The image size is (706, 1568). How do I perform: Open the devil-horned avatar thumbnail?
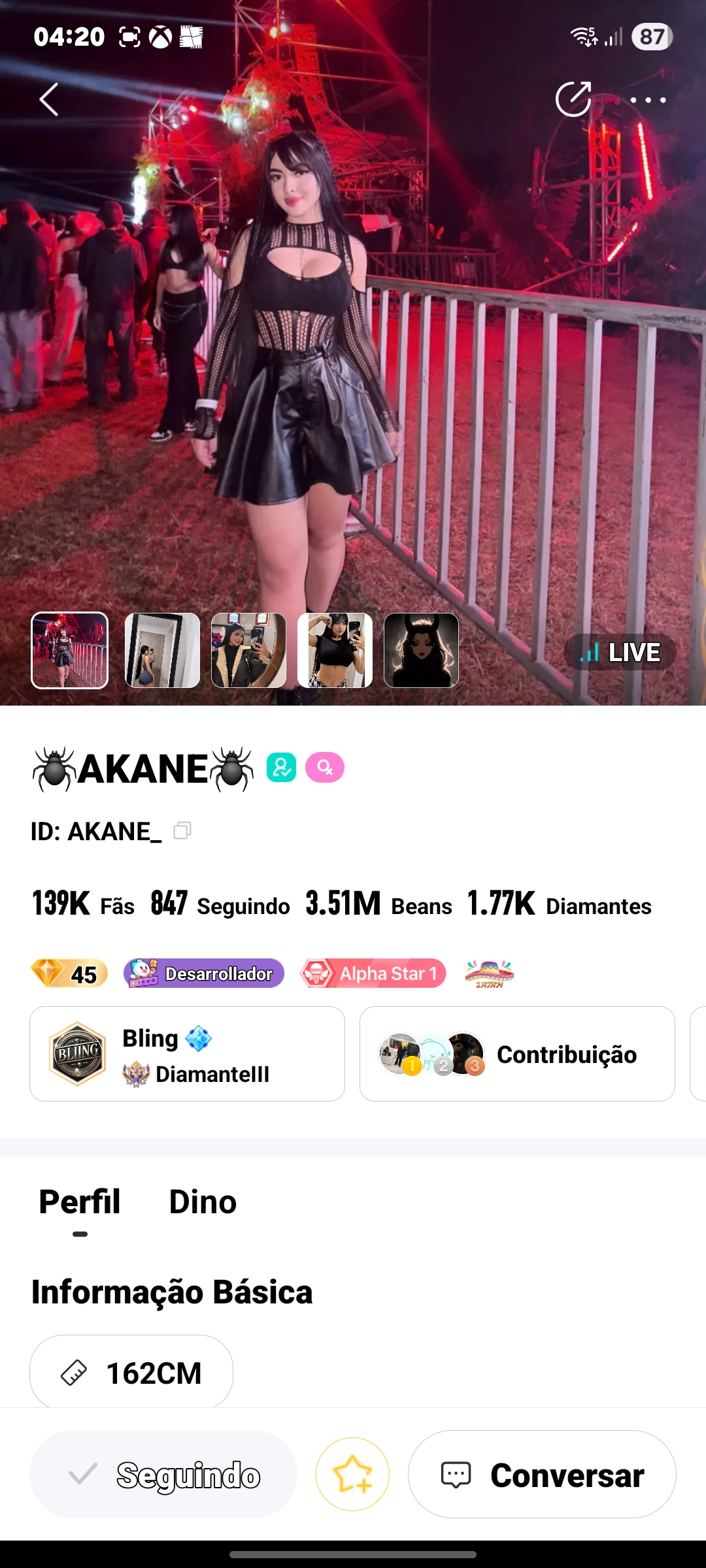(x=420, y=651)
